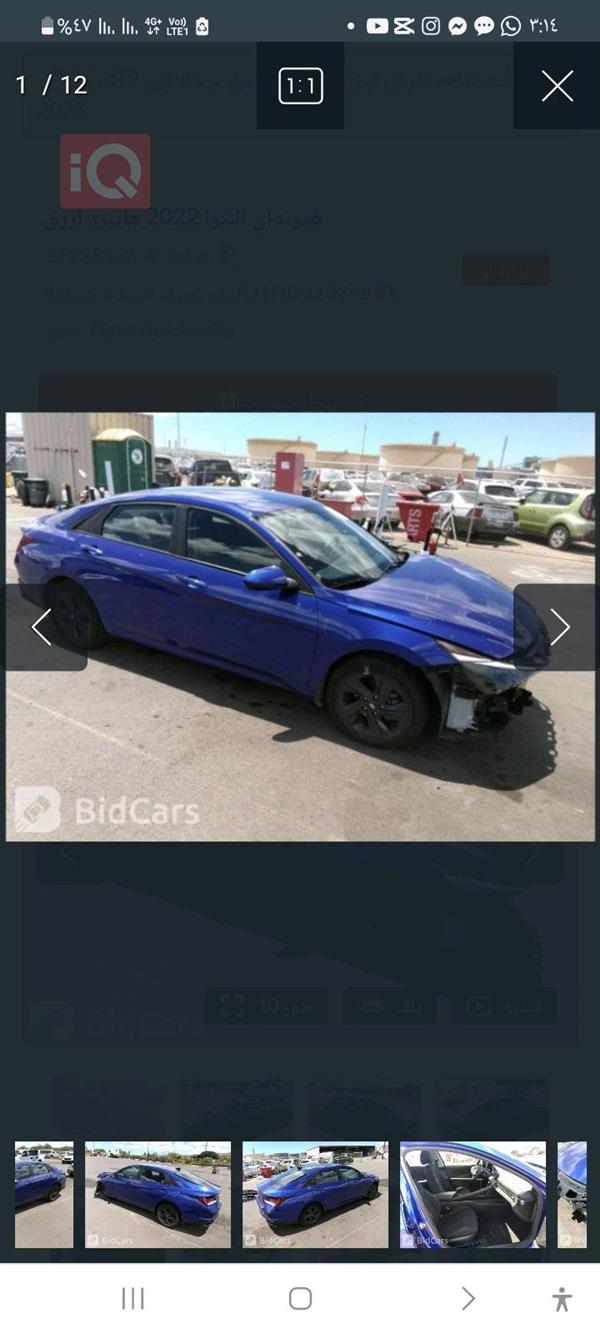
Task: Select the thumbnail showing the car's right rear
Action: 315,1195
